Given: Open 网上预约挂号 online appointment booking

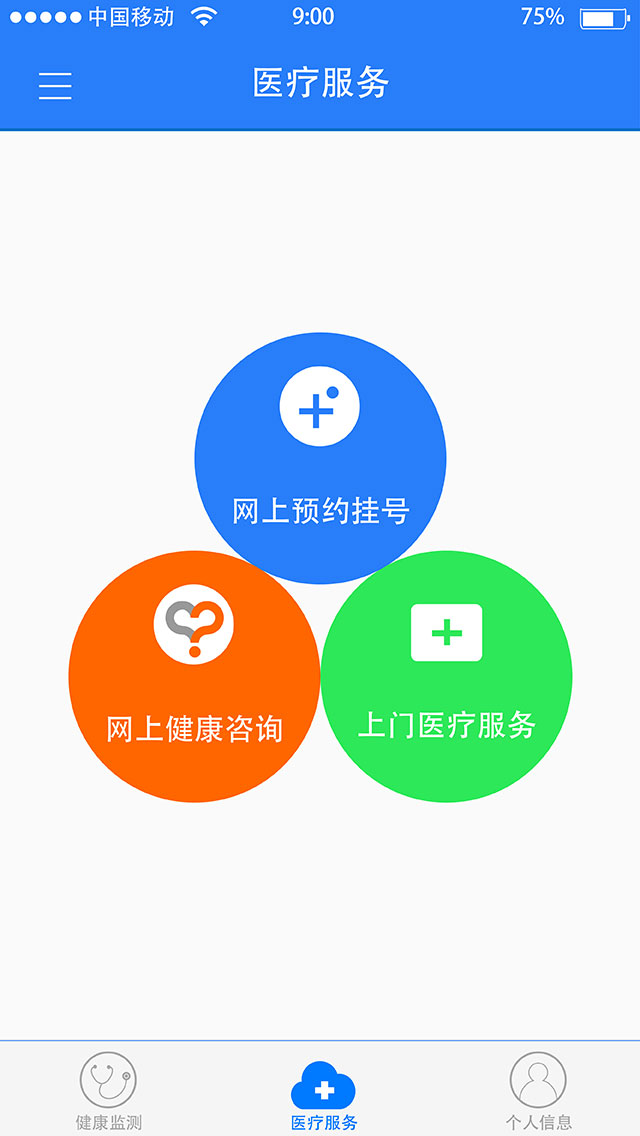Looking at the screenshot, I should 320,458.
